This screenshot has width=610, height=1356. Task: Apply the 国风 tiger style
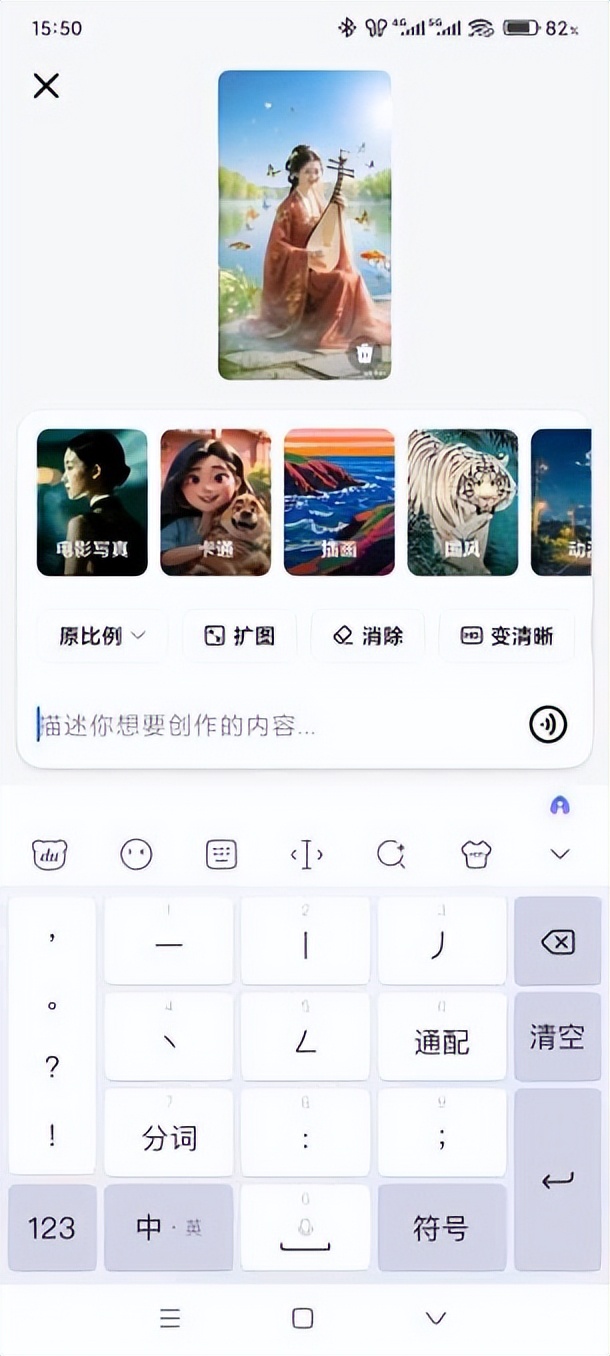tap(462, 502)
